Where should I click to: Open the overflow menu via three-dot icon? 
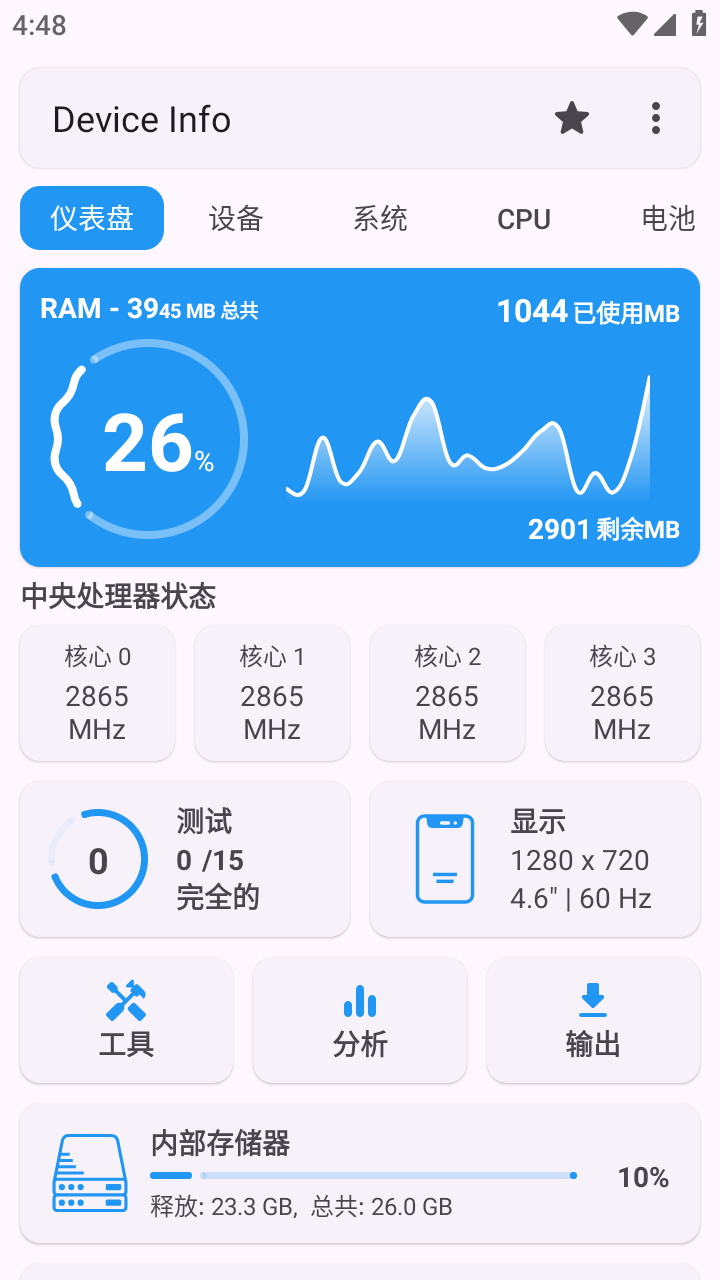click(x=655, y=118)
